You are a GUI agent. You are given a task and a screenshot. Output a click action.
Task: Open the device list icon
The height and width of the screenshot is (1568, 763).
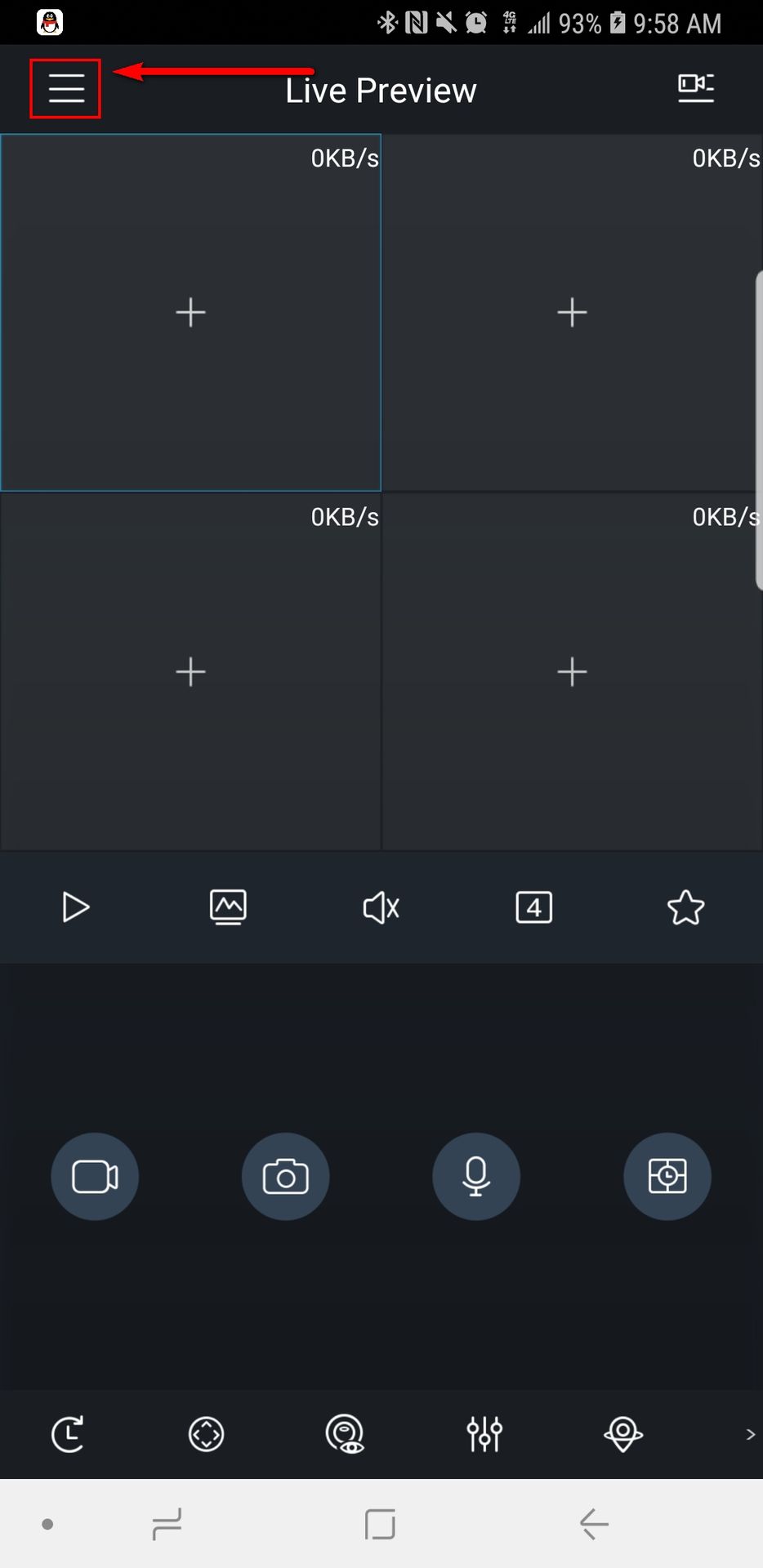point(696,88)
